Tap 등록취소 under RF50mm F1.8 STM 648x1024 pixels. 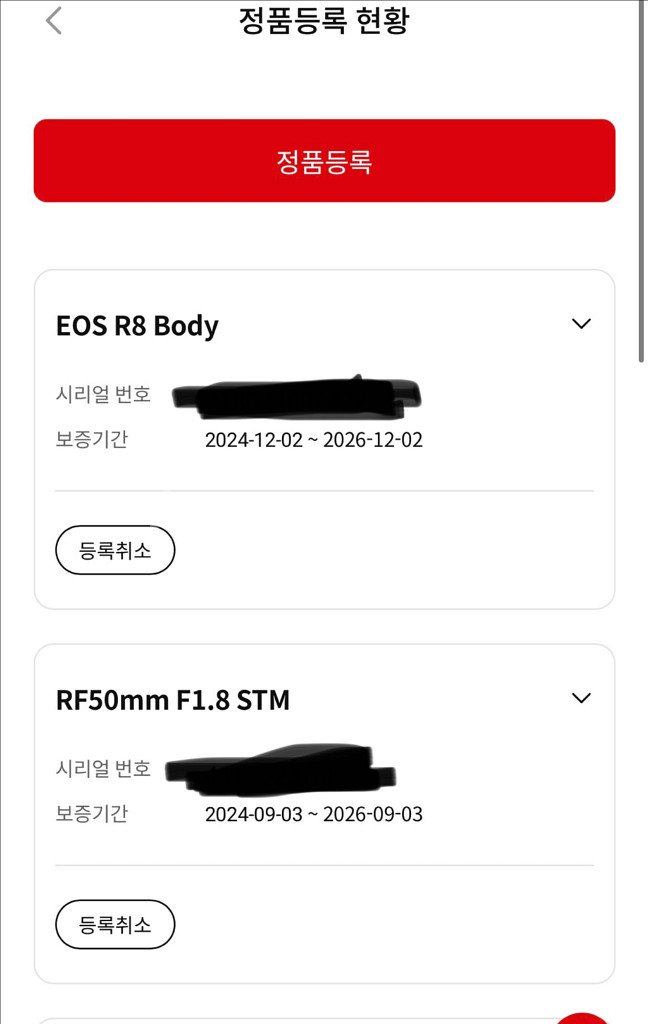115,925
